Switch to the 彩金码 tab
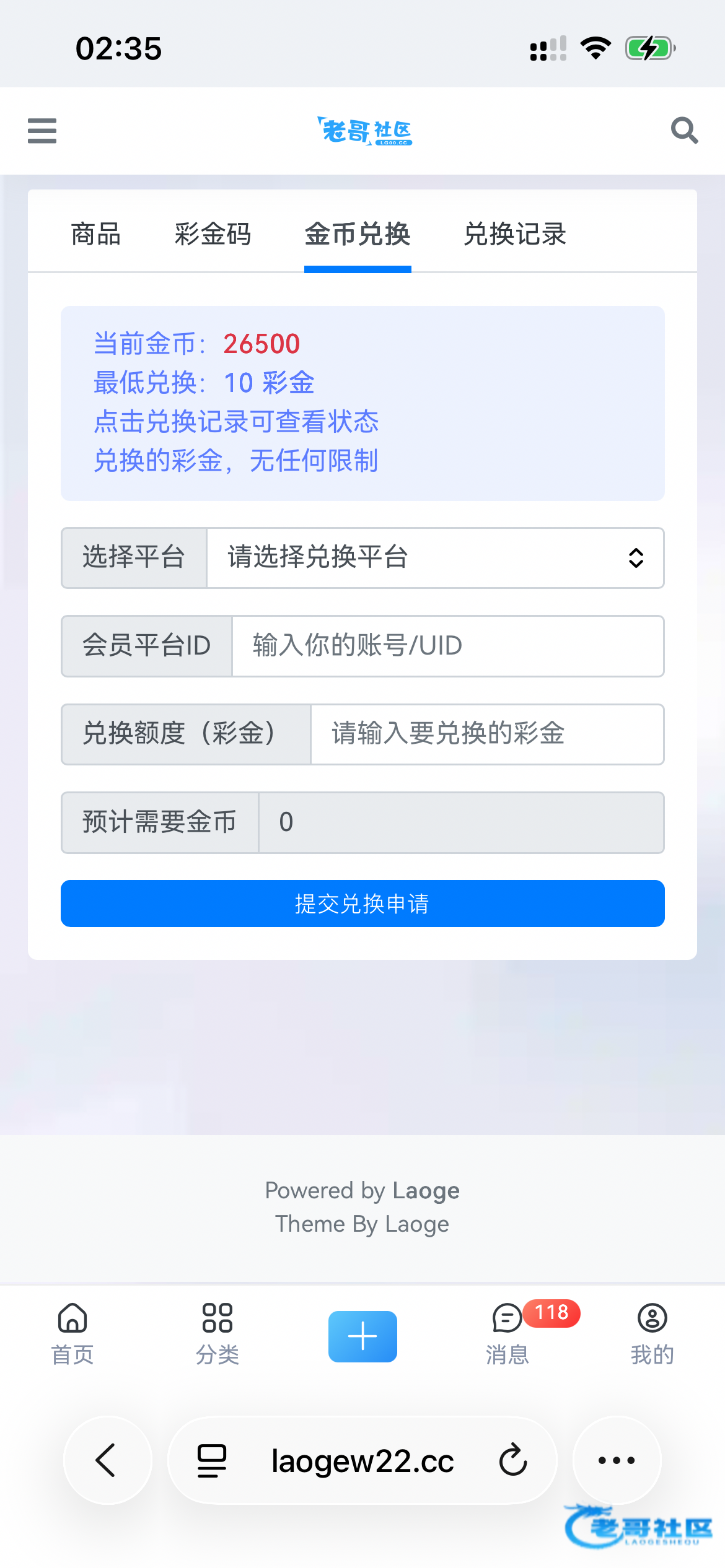The height and width of the screenshot is (1568, 725). (213, 234)
